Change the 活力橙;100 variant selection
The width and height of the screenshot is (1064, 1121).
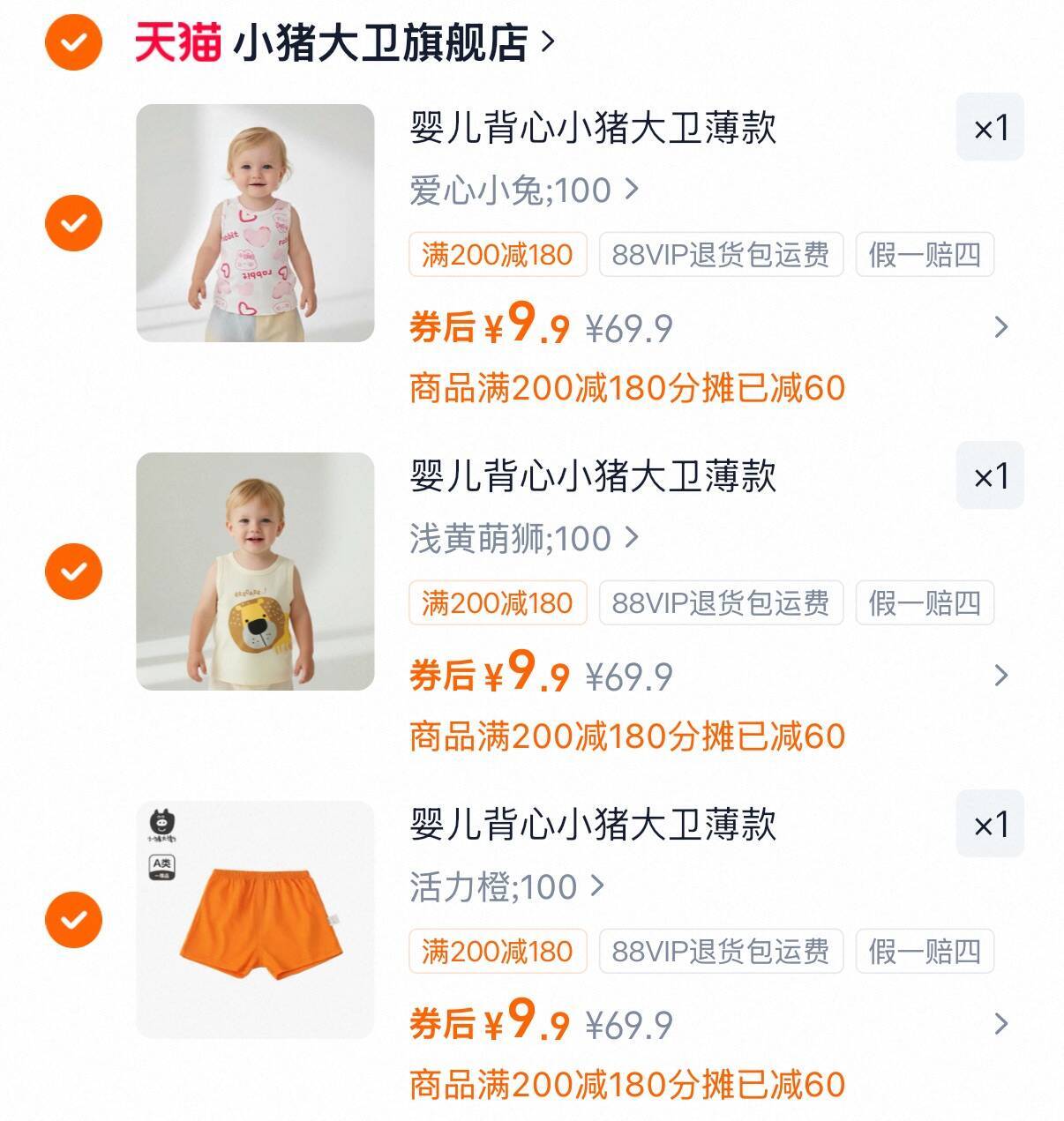pyautogui.click(x=506, y=886)
